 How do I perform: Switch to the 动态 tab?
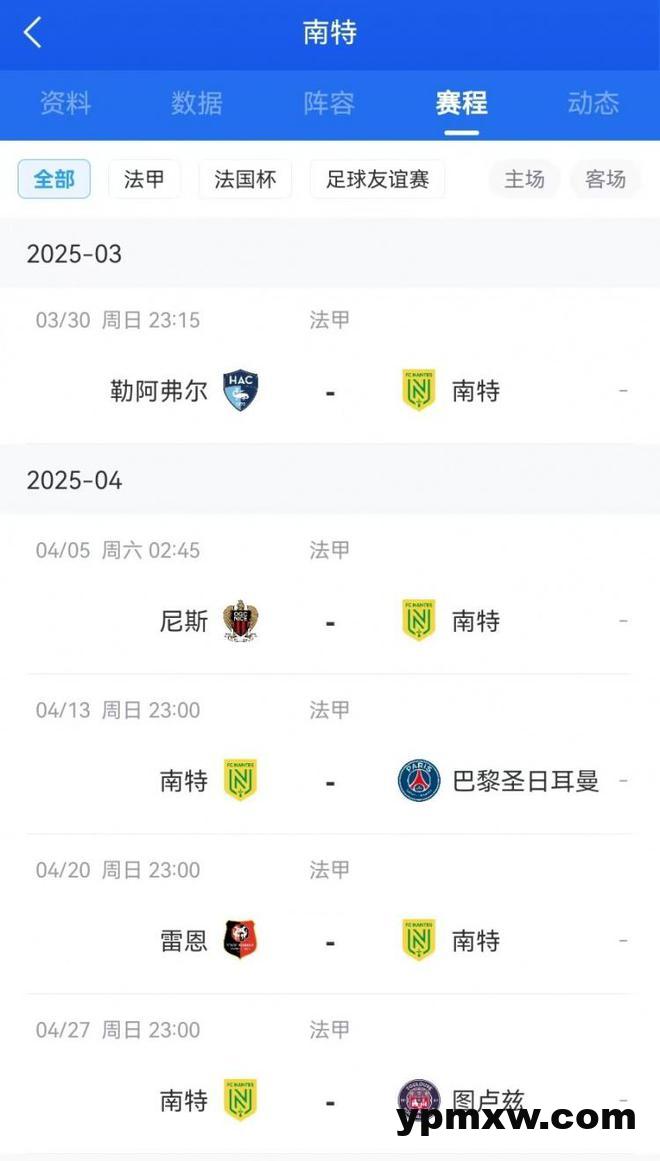click(593, 103)
